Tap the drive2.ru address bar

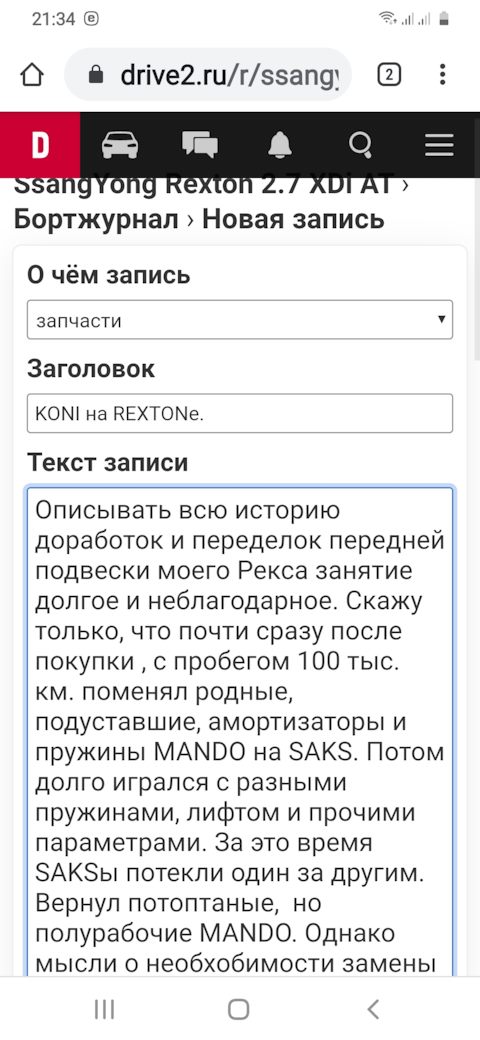coord(208,75)
